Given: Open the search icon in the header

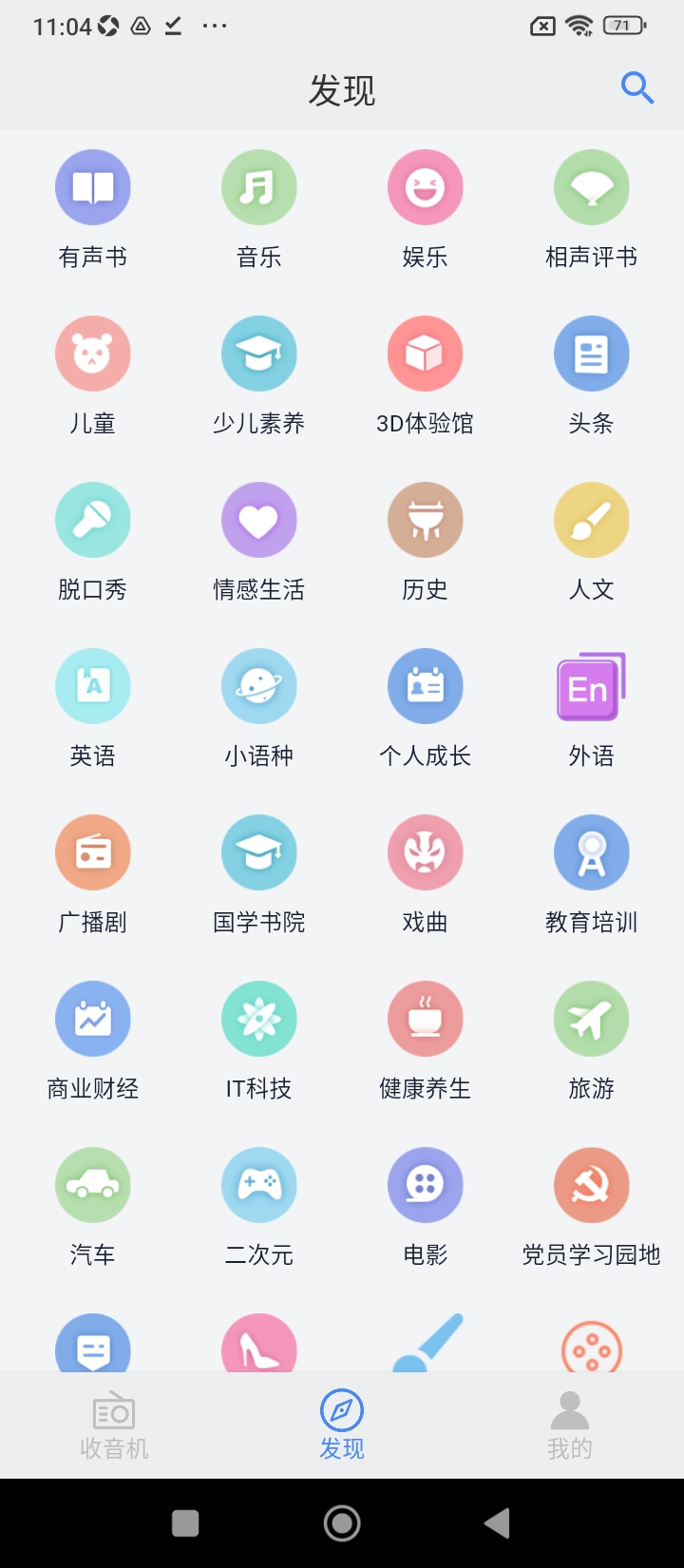Looking at the screenshot, I should pos(637,88).
